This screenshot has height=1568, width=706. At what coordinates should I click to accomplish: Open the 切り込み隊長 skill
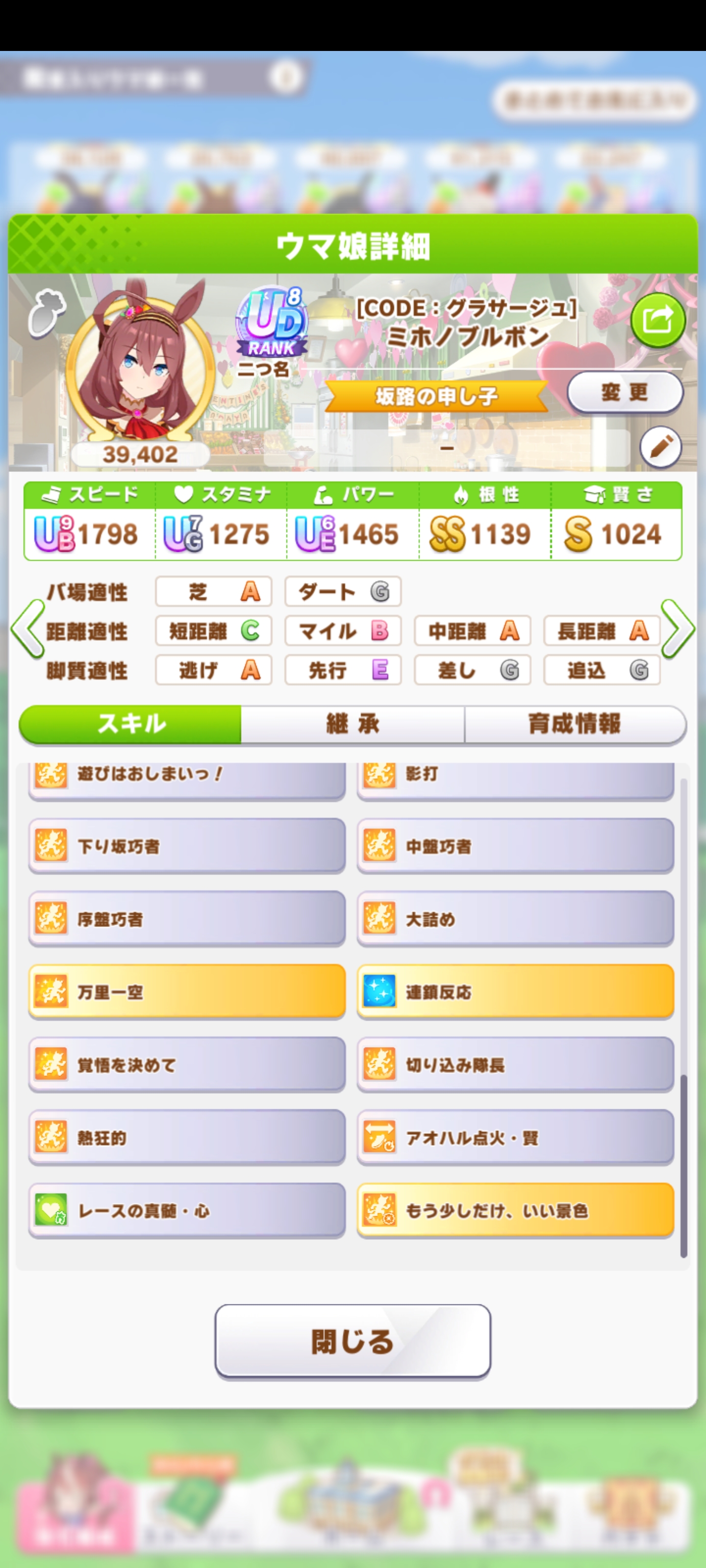click(515, 1065)
